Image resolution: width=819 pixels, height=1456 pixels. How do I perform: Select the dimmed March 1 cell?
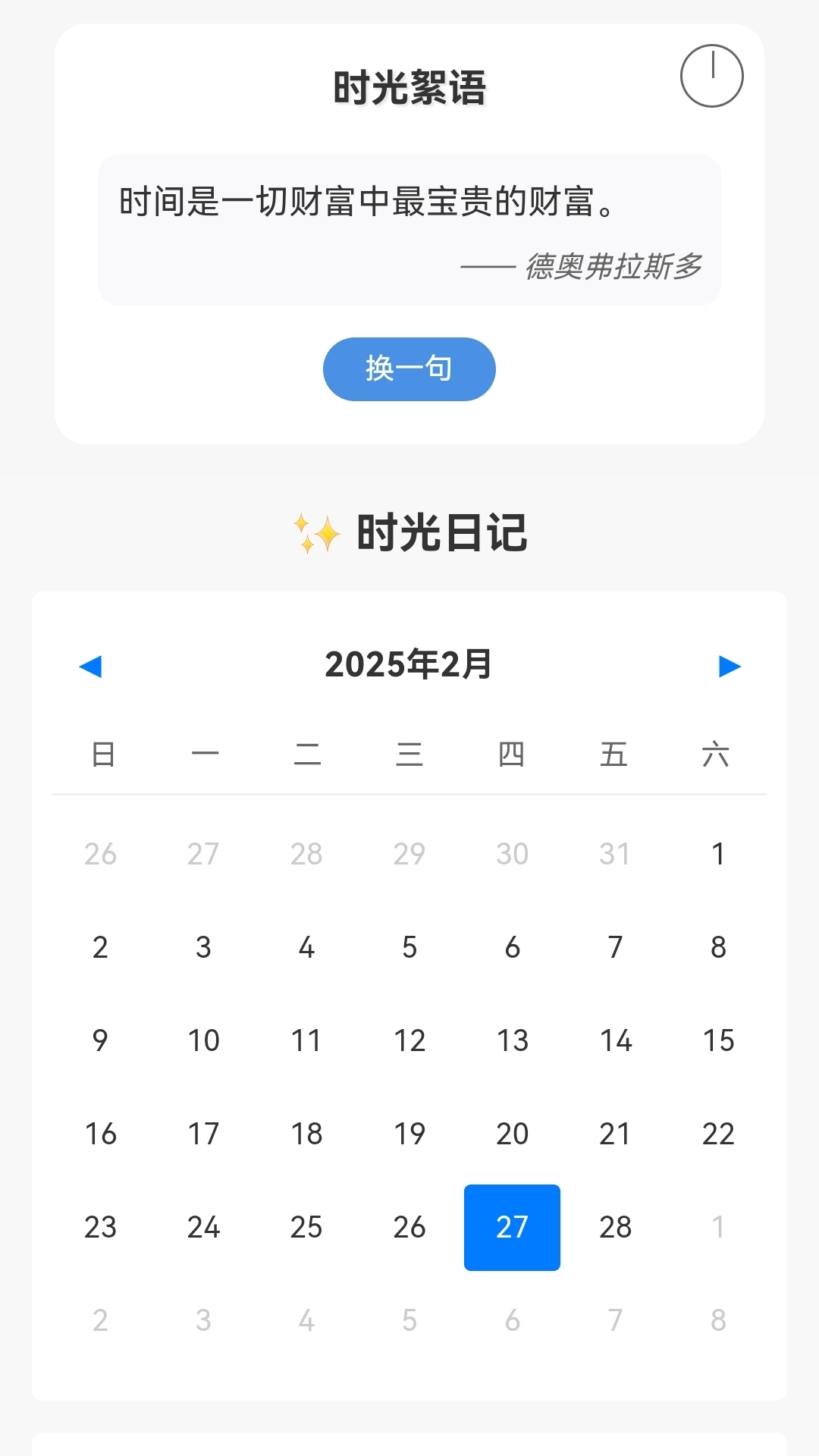(x=718, y=1227)
